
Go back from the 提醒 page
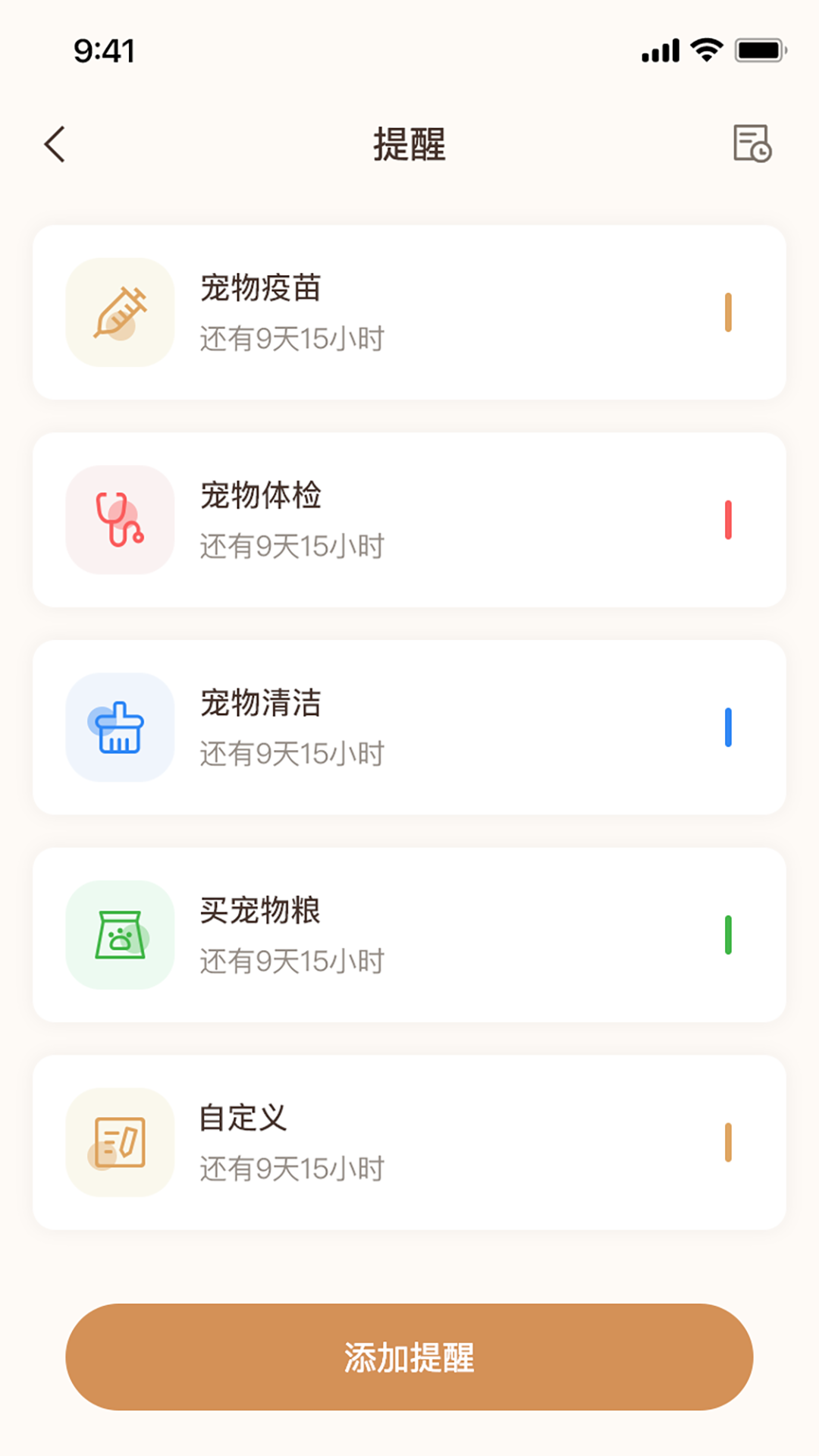[x=55, y=144]
